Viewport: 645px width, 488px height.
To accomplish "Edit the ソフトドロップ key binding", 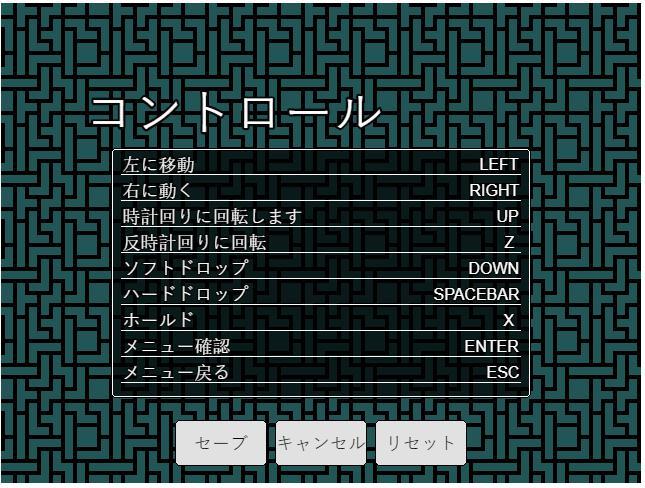I will tap(320, 268).
